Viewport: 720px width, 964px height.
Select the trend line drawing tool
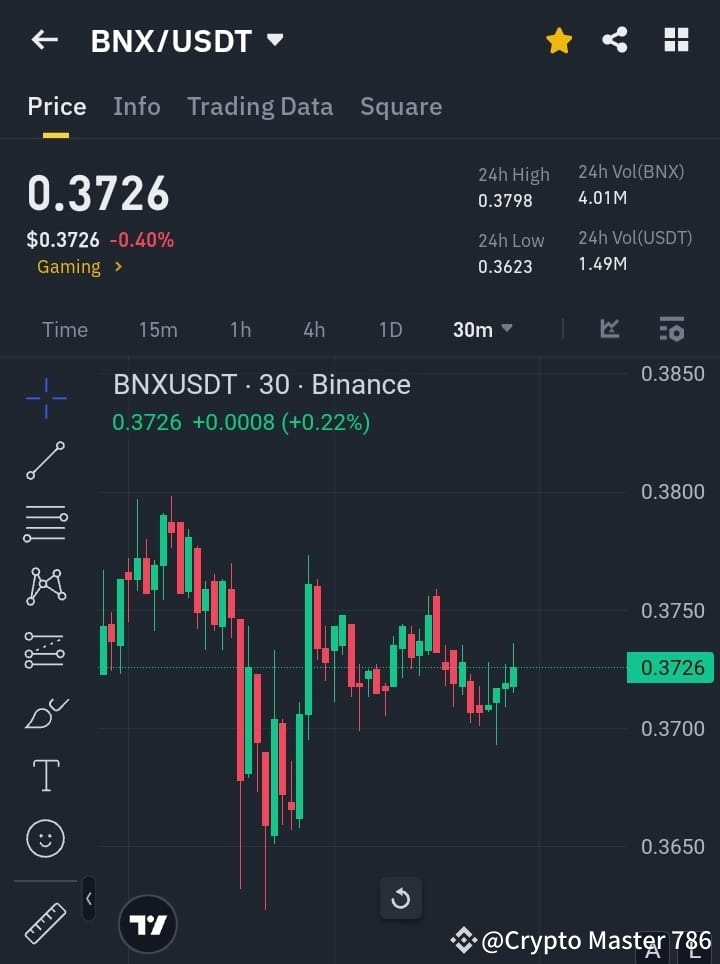(45, 461)
